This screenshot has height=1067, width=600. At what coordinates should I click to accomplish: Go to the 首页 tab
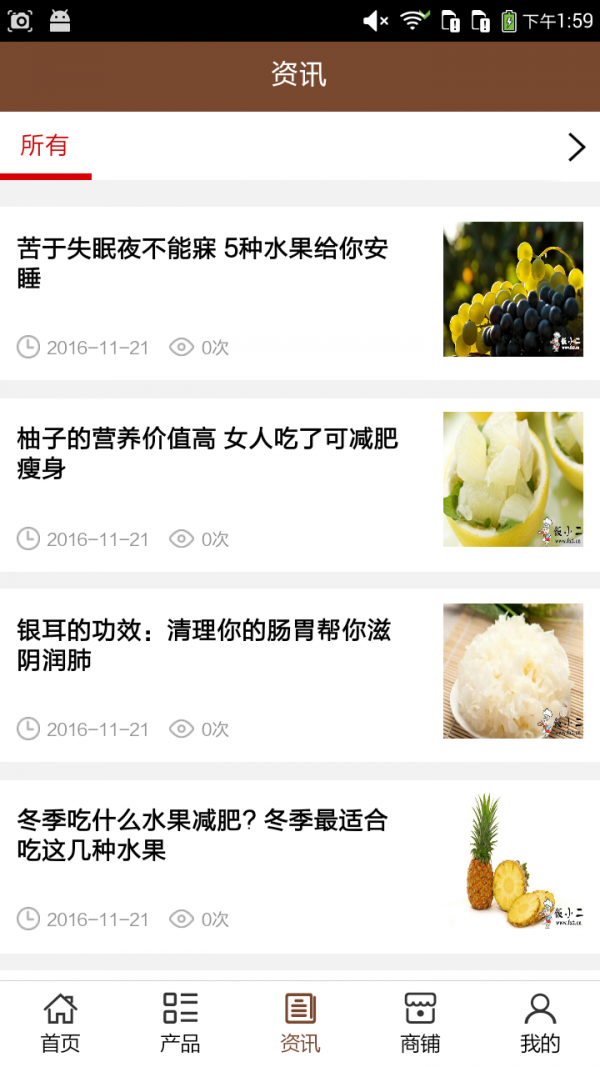coord(60,1023)
